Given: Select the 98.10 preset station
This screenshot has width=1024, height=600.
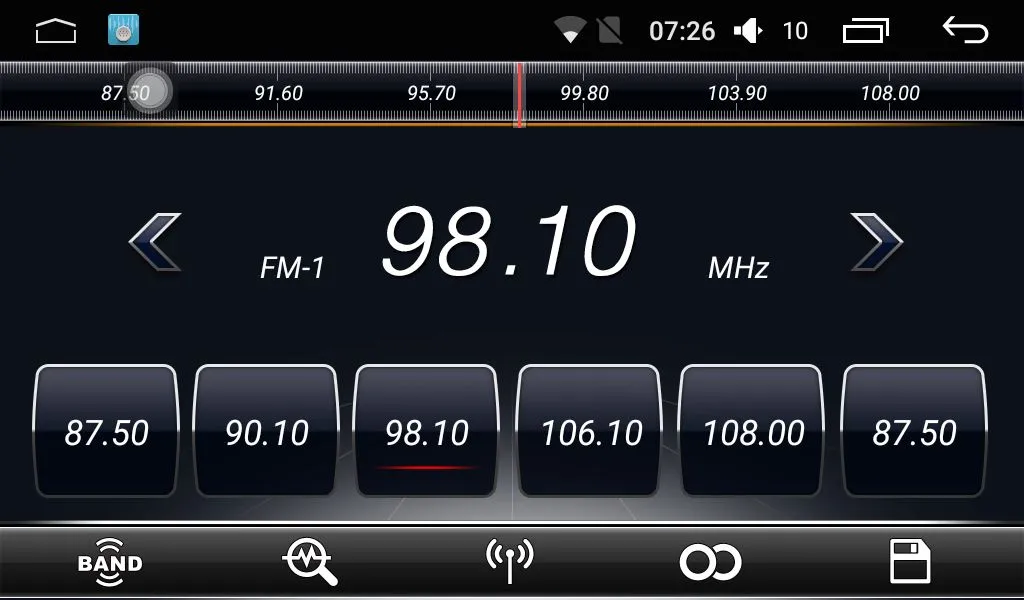Looking at the screenshot, I should 427,432.
